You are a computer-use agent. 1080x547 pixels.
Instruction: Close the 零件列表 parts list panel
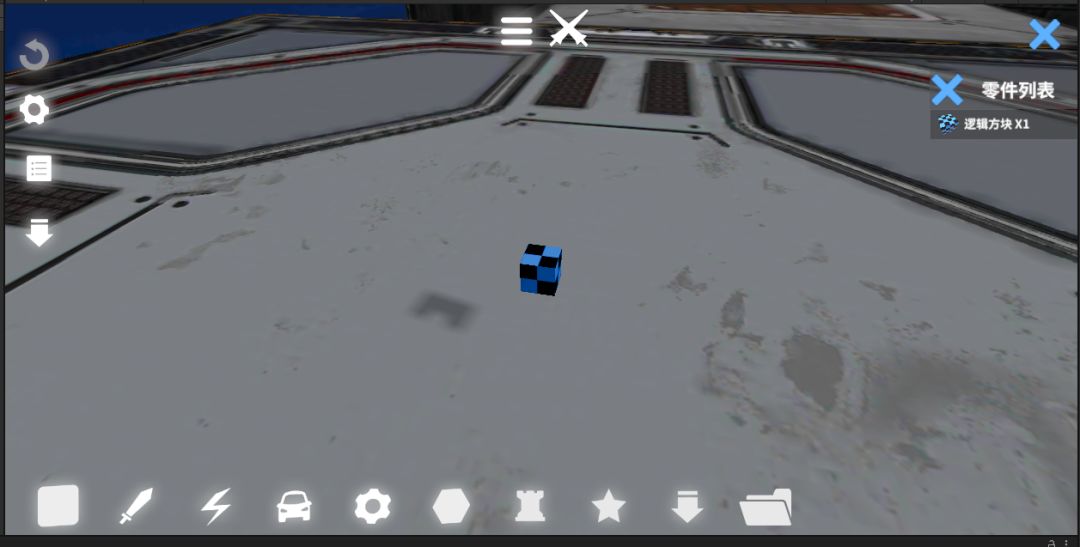click(x=947, y=90)
